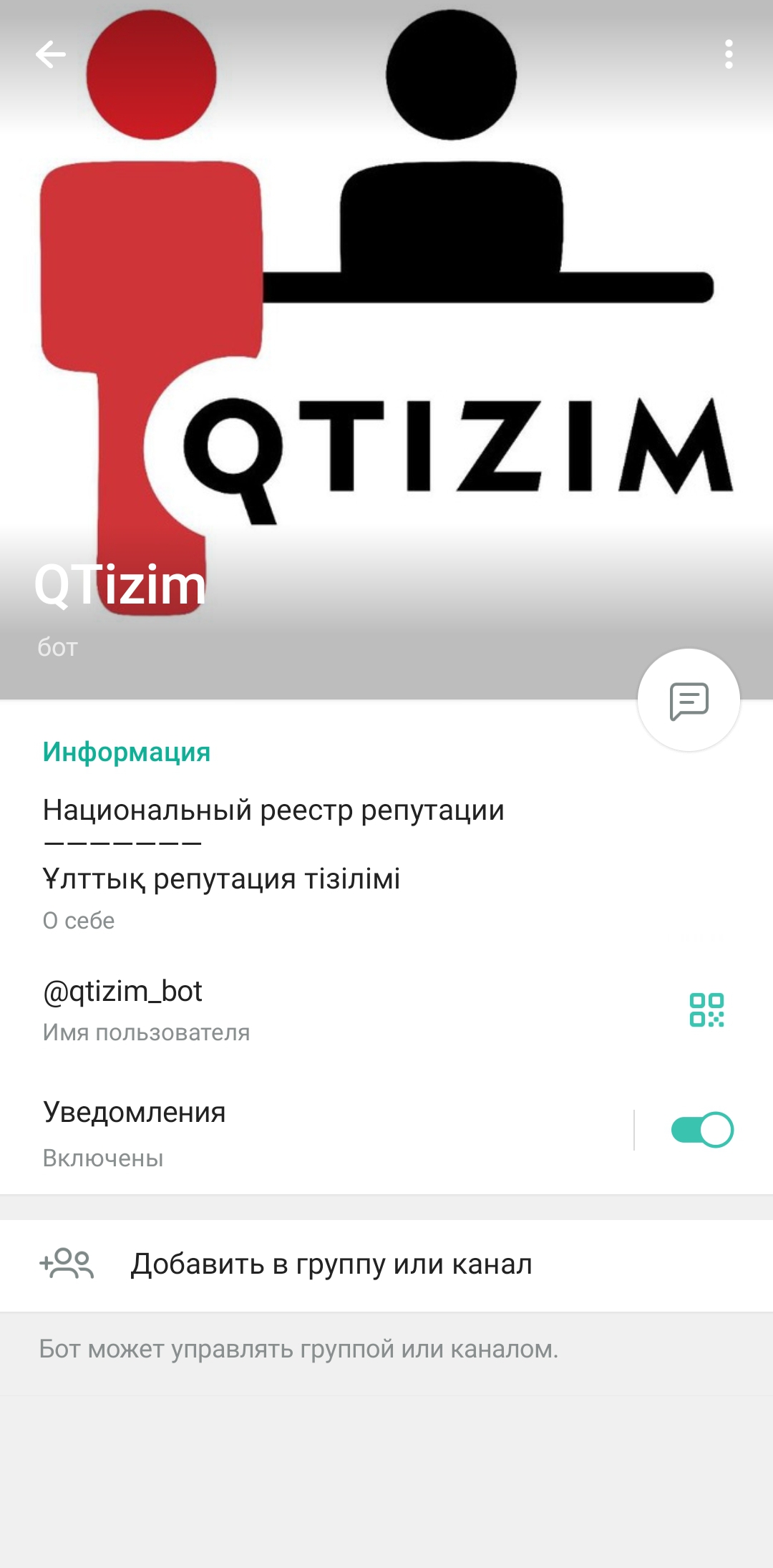Open the three-dot overflow menu
The height and width of the screenshot is (1568, 773).
[729, 54]
